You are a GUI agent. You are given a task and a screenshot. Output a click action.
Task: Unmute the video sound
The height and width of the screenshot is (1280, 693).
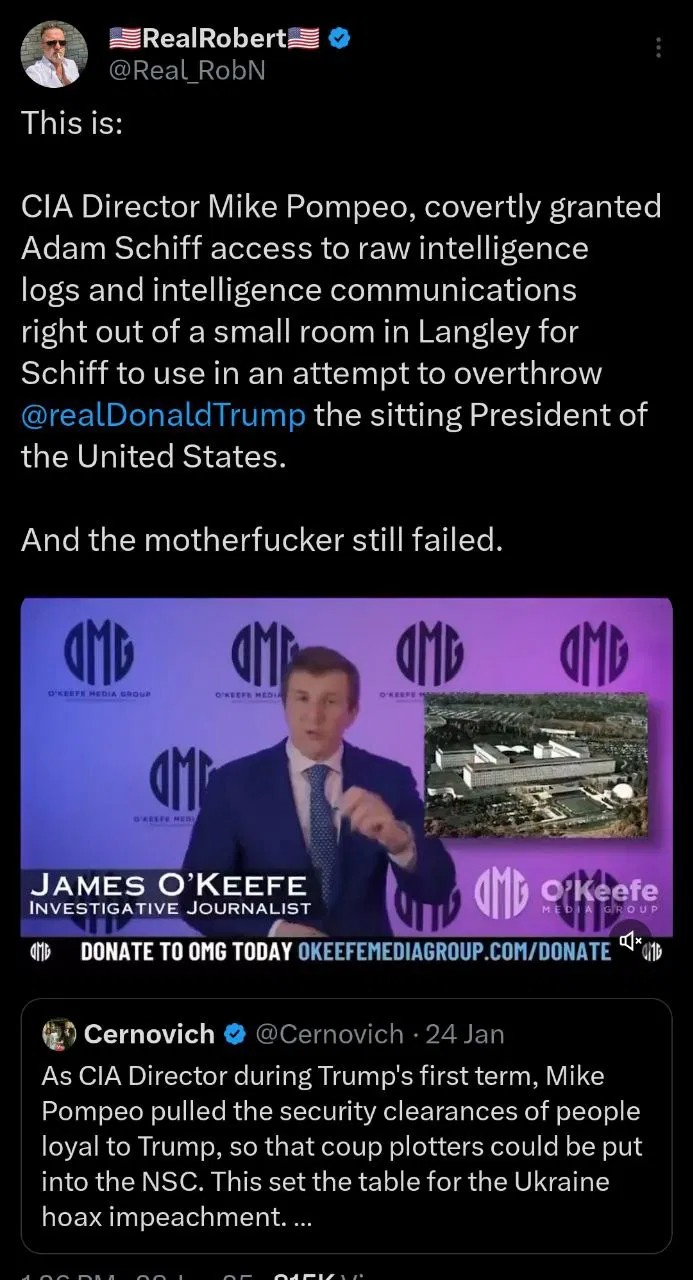click(630, 941)
